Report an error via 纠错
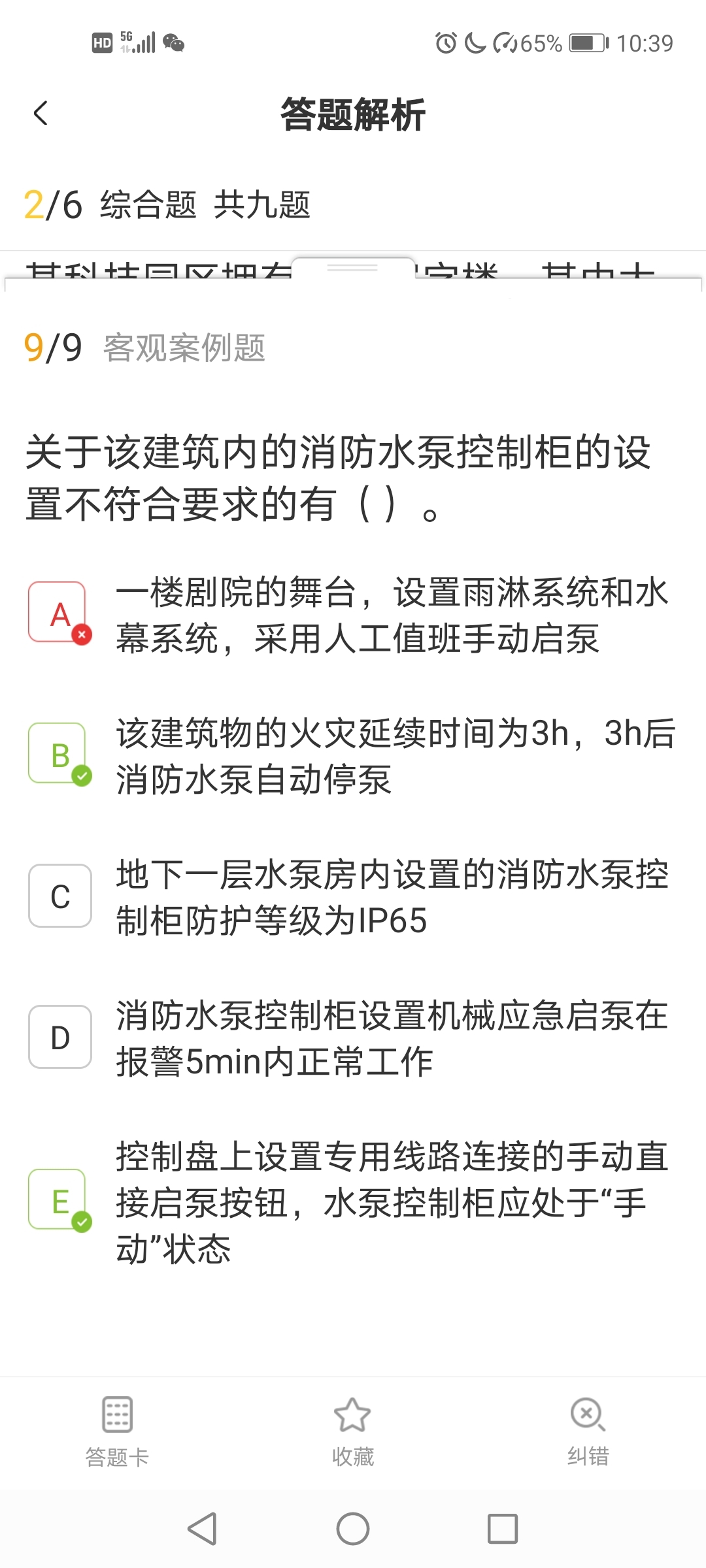The height and width of the screenshot is (1568, 706). coord(588,1432)
